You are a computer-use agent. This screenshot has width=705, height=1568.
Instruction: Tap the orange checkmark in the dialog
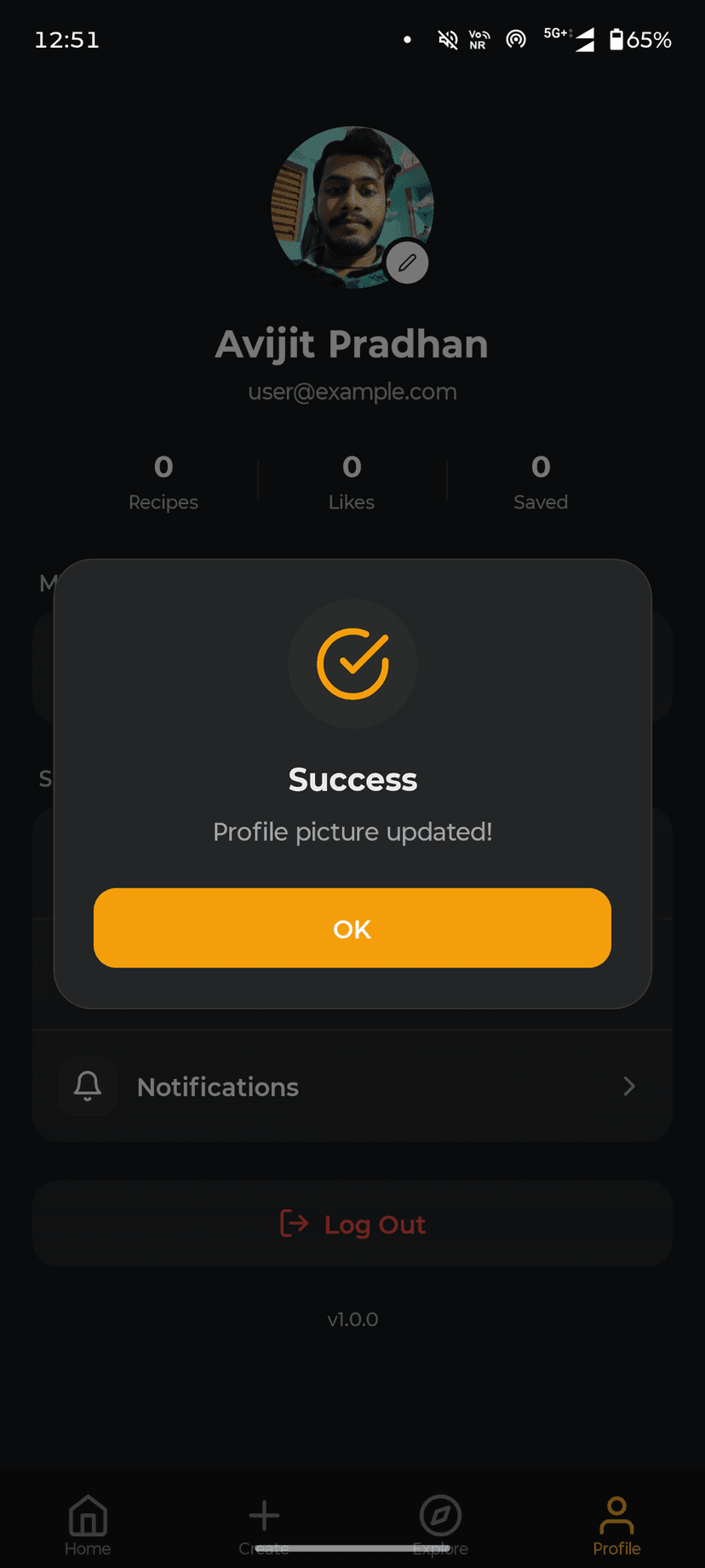click(352, 664)
